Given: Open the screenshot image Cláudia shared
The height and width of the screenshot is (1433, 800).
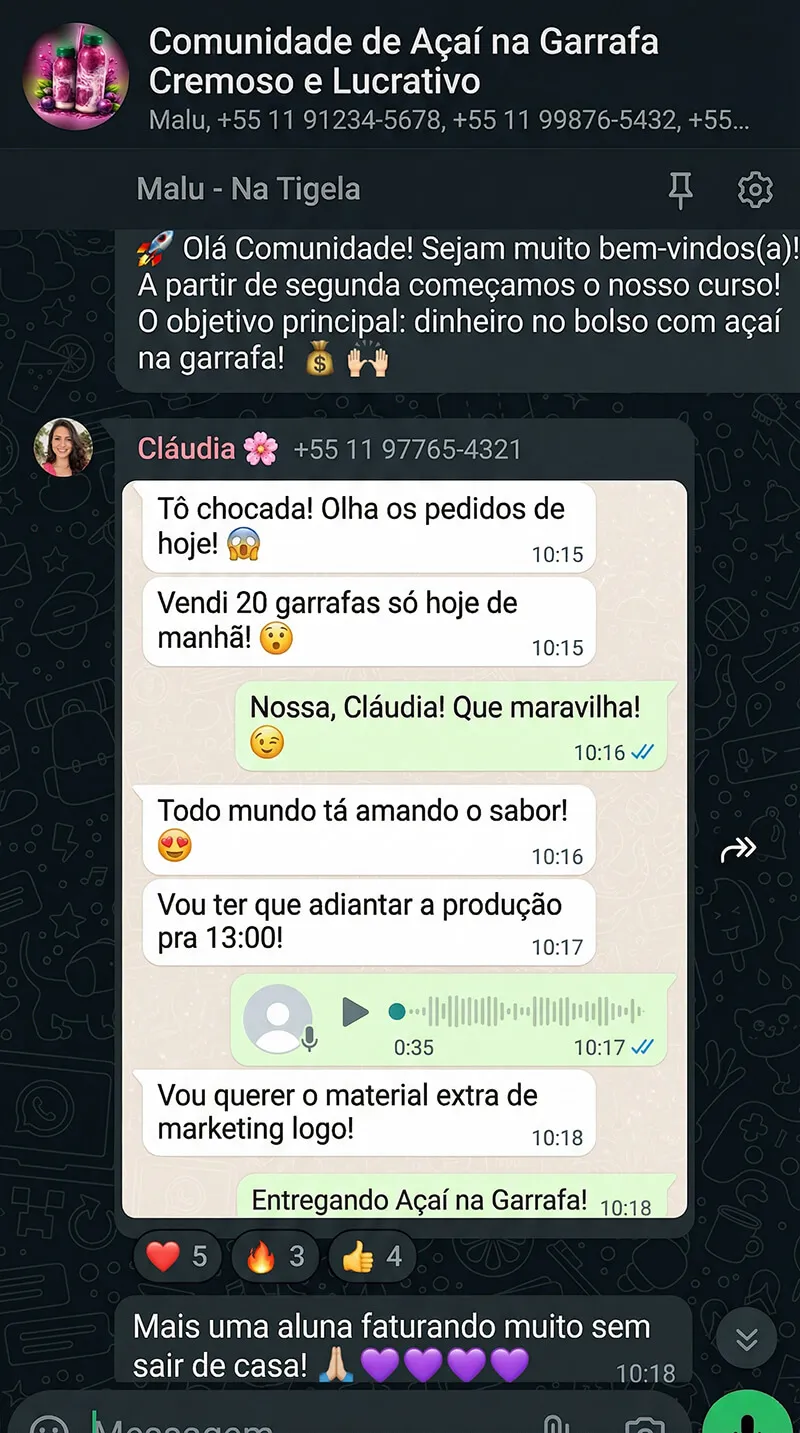Looking at the screenshot, I should 404,848.
